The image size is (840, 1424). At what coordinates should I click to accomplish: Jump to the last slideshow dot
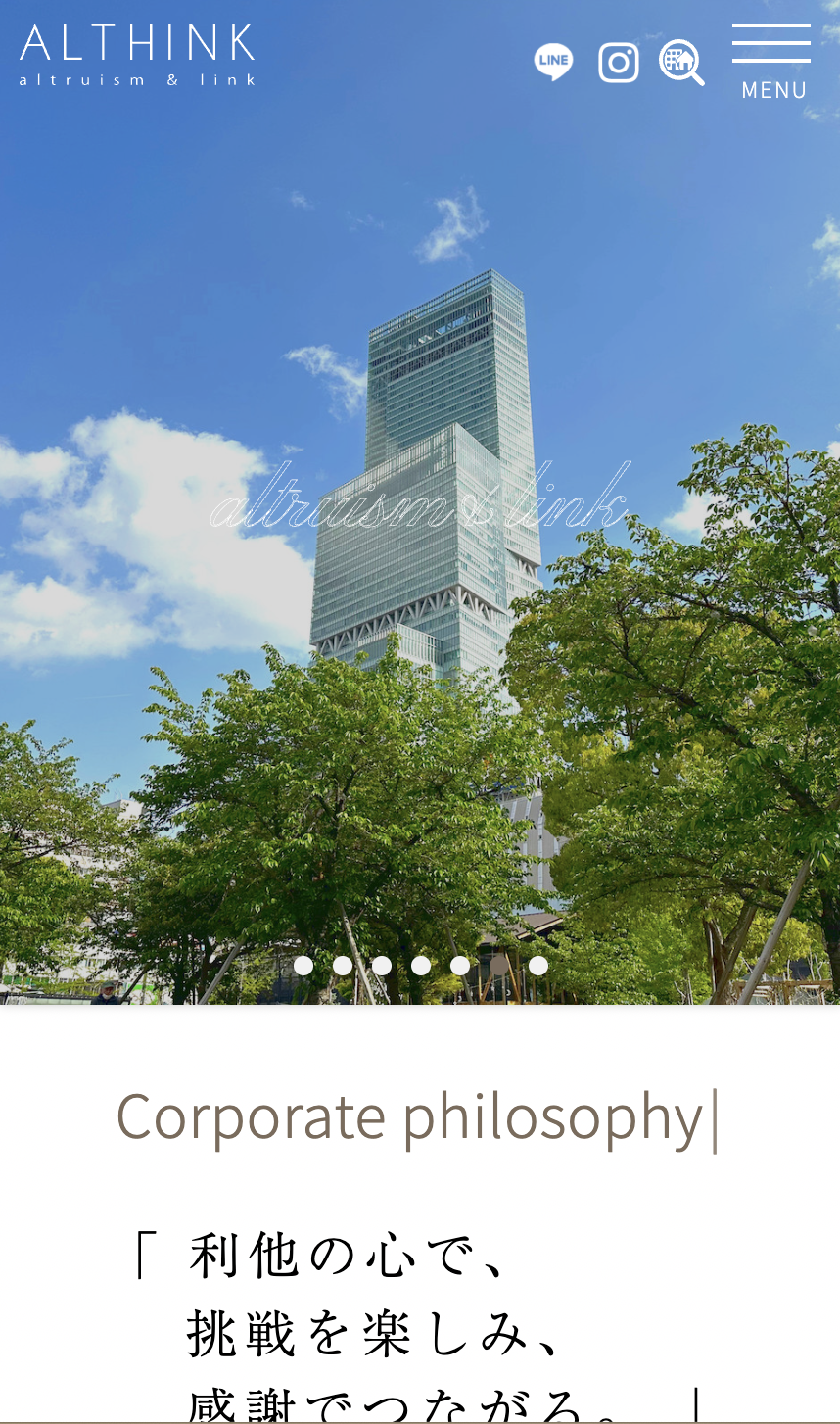click(x=538, y=966)
